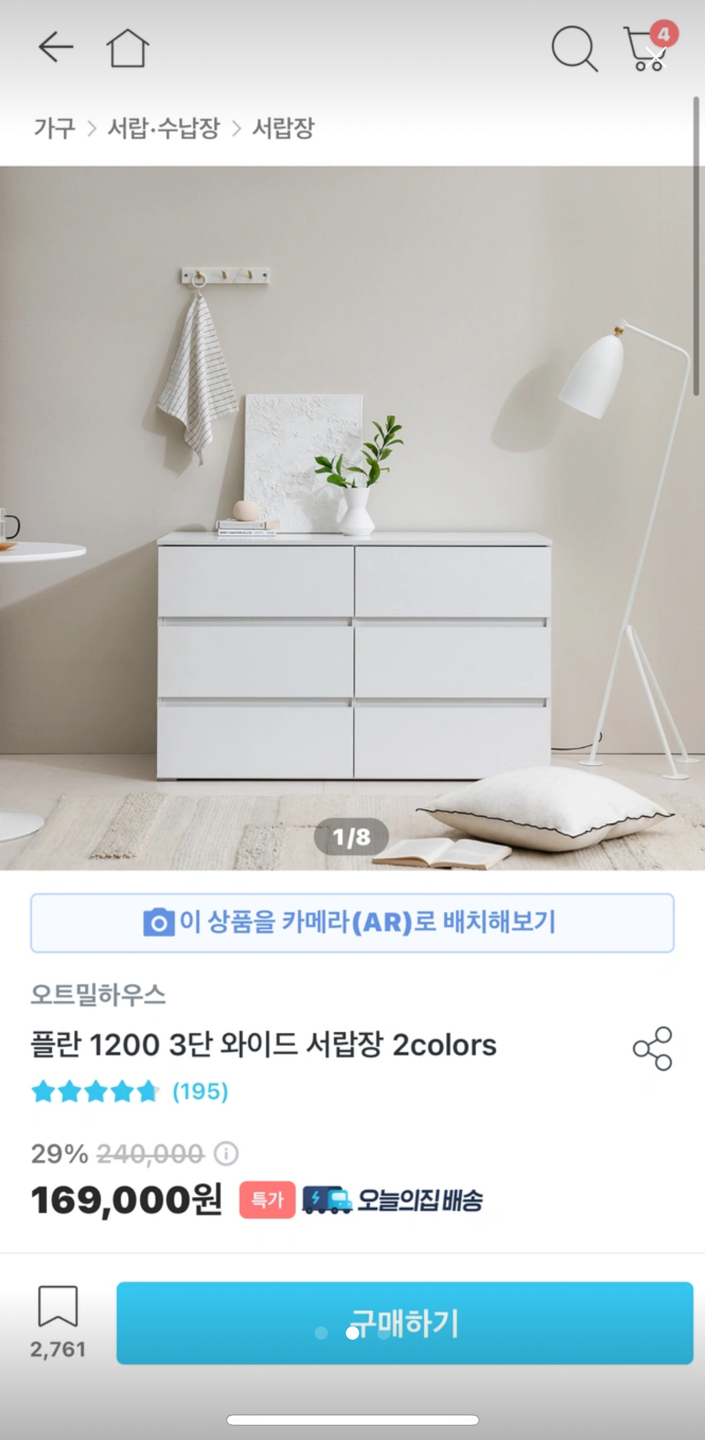Viewport: 705px width, 1440px height.
Task: Open the 오트밀하우스 brand page
Action: (x=98, y=995)
